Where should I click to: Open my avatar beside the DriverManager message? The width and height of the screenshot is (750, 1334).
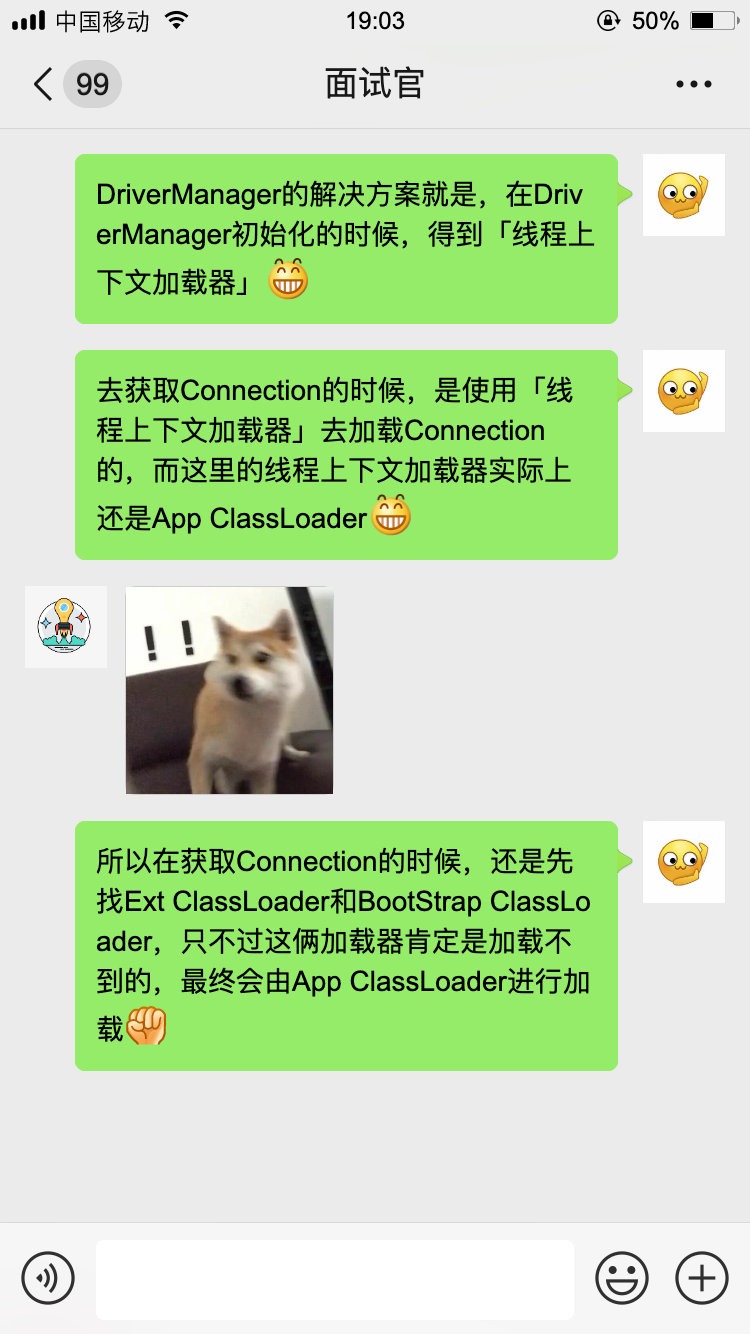click(x=683, y=195)
